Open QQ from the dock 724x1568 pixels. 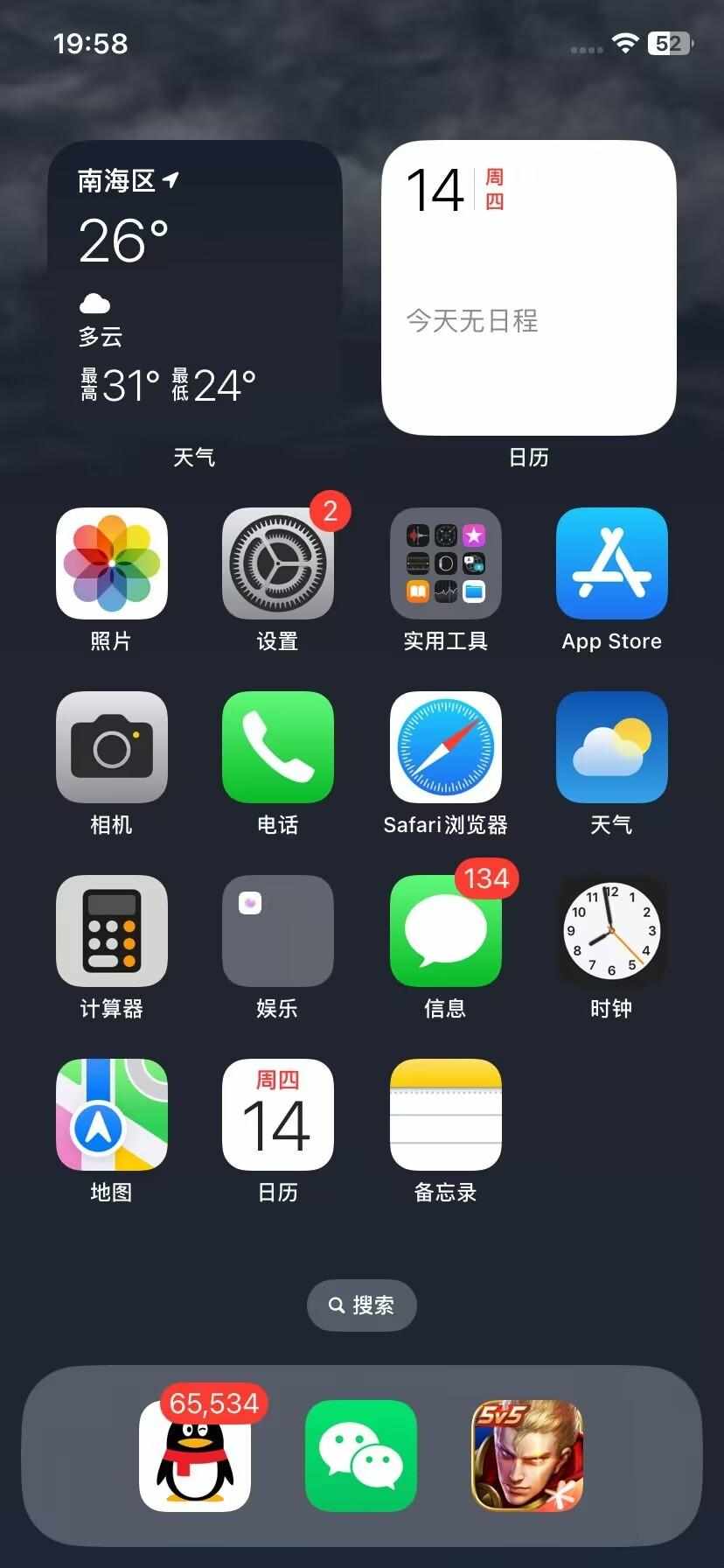(x=195, y=1456)
